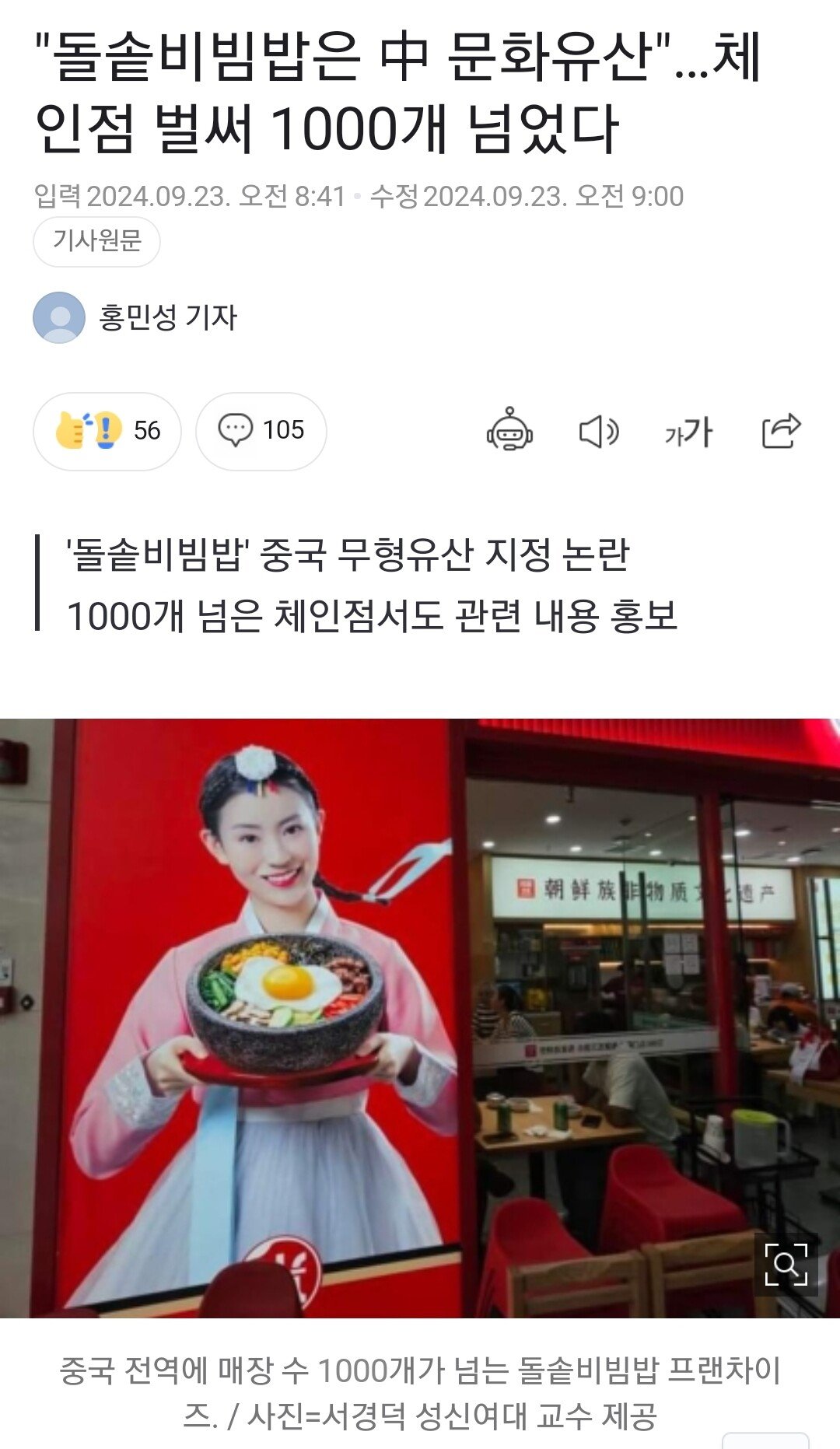Open the AI robot summary icon

pos(509,430)
